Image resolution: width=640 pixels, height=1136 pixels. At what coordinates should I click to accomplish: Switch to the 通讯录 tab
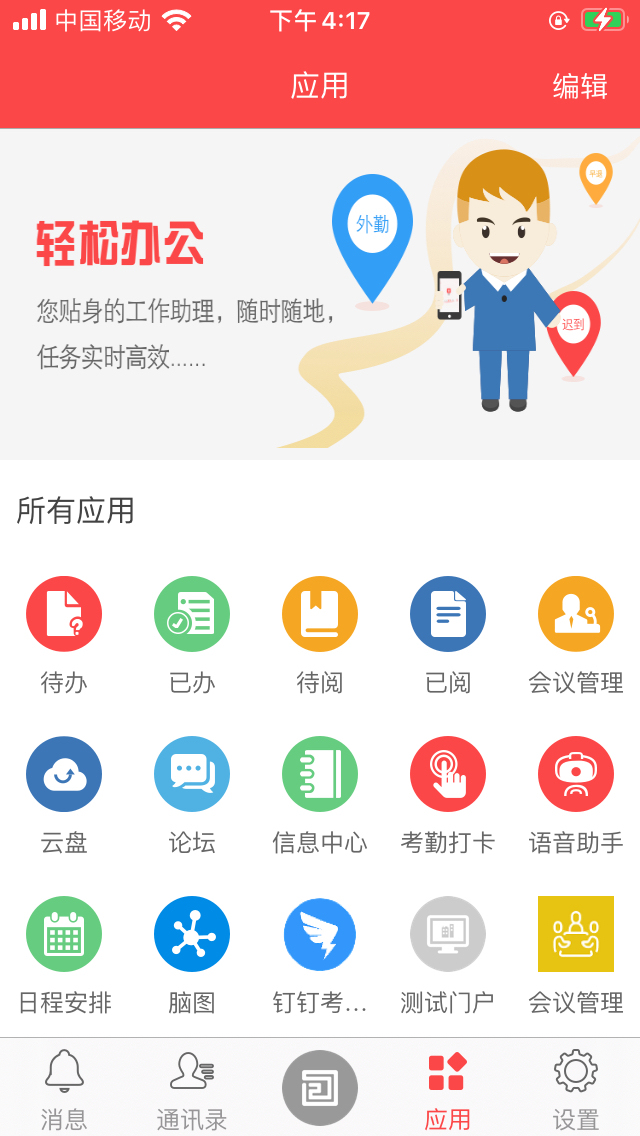[192, 1088]
